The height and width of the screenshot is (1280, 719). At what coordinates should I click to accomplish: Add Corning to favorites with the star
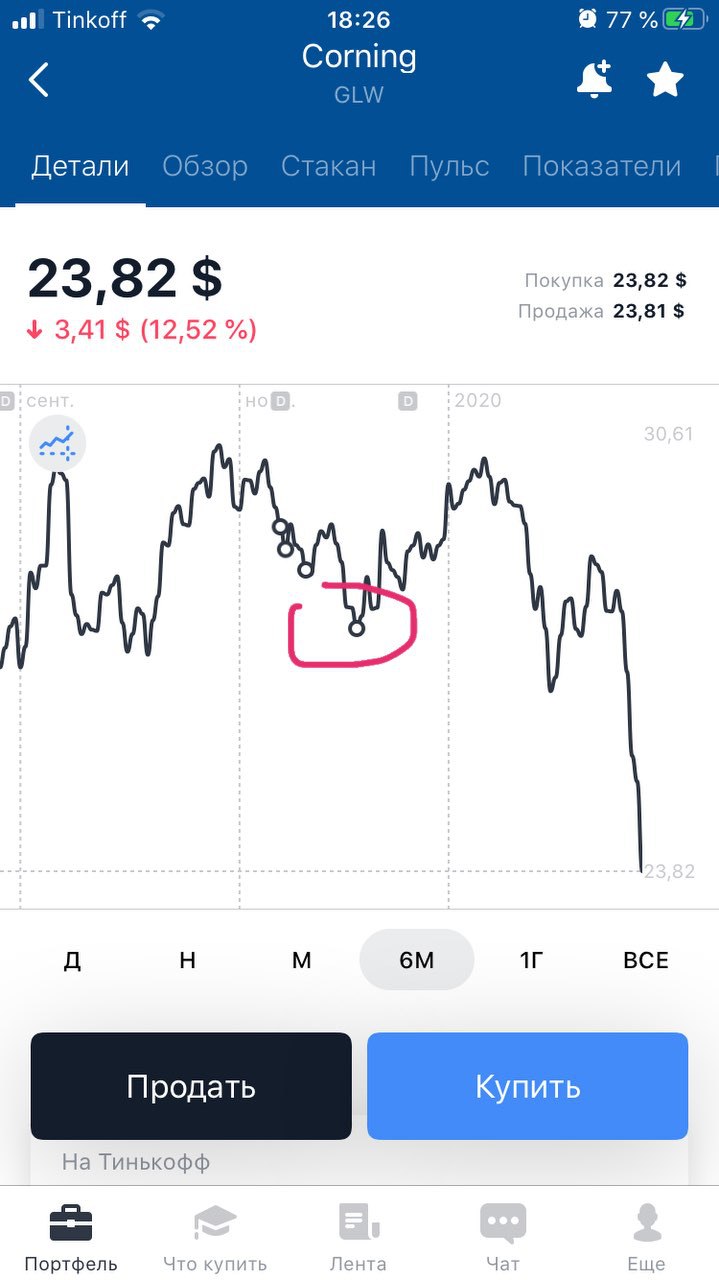665,79
